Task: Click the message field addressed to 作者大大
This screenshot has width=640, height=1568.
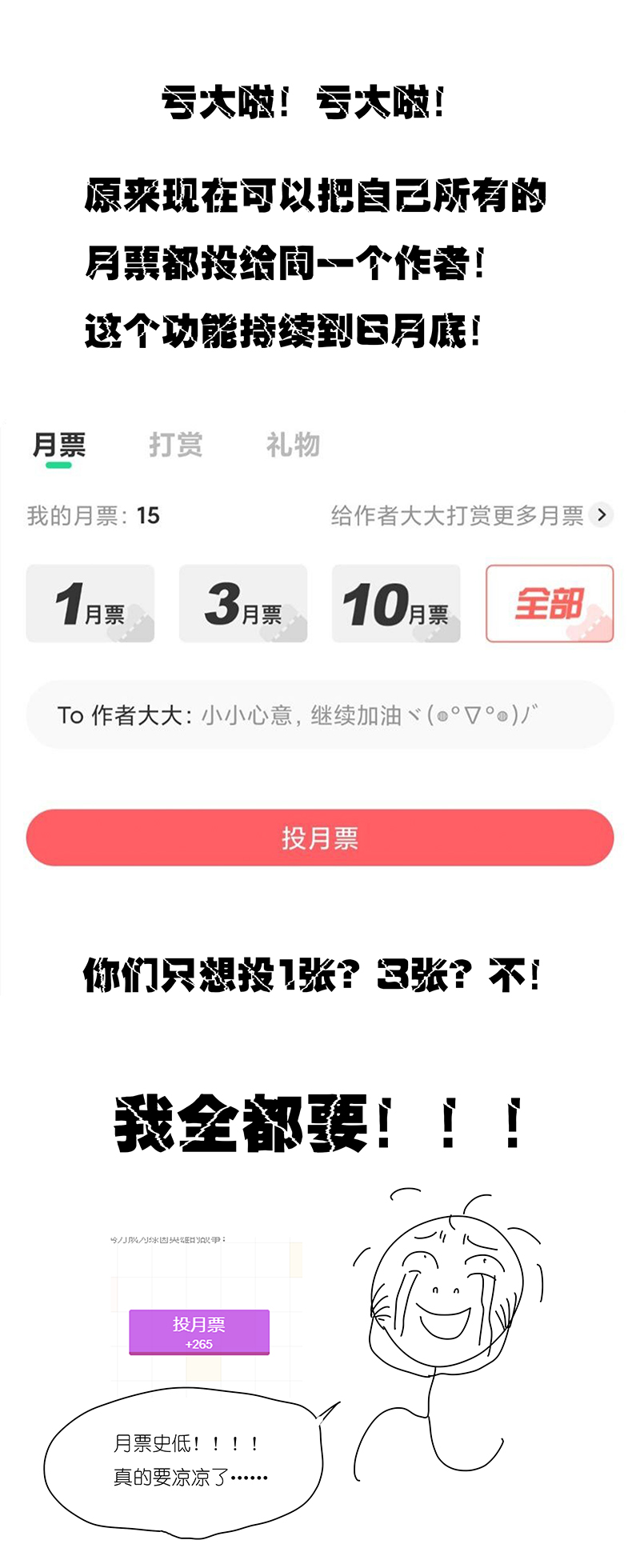Action: [x=320, y=714]
